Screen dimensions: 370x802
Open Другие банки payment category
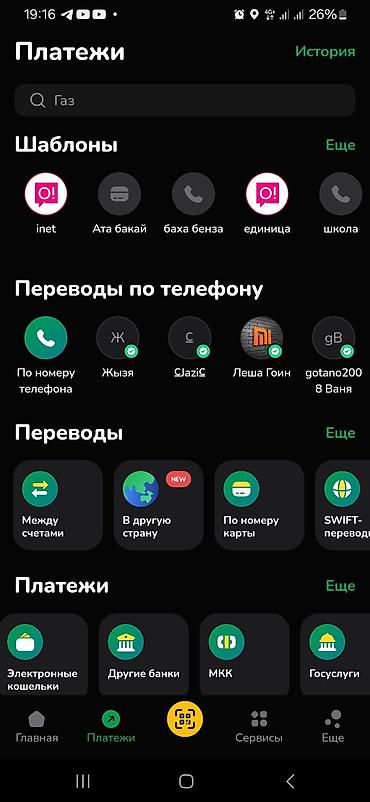144,655
